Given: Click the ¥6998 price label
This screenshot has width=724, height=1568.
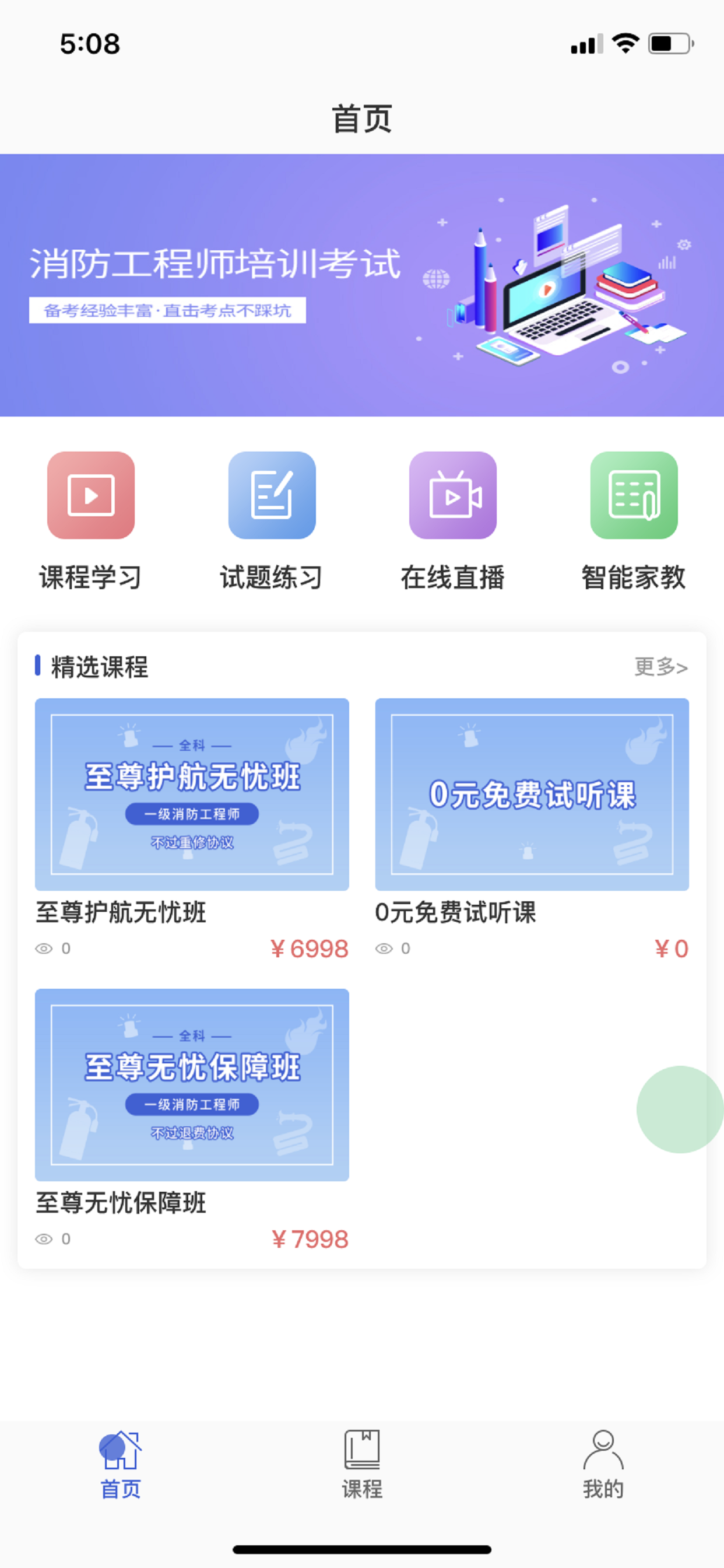Looking at the screenshot, I should (311, 948).
